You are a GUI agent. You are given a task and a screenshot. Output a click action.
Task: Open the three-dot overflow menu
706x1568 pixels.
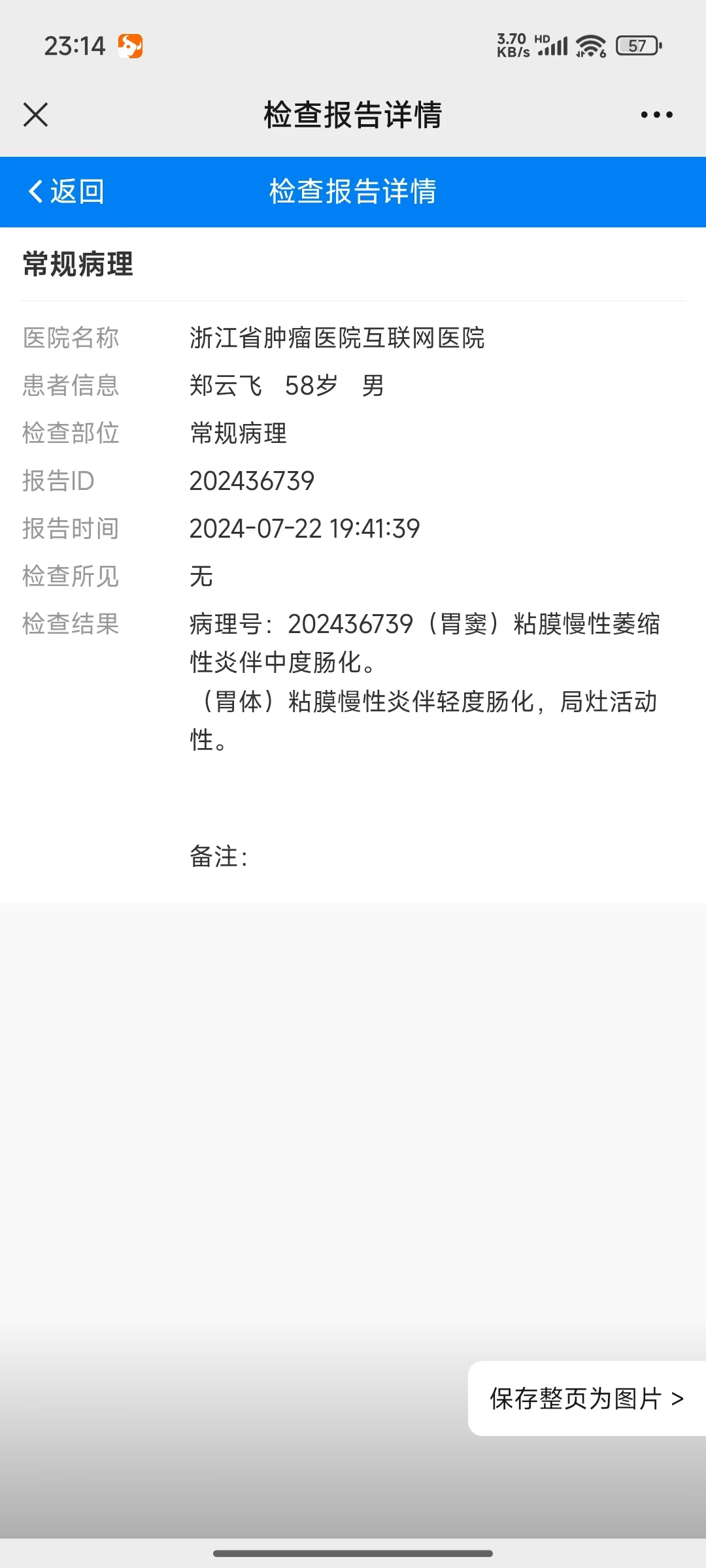[x=656, y=115]
